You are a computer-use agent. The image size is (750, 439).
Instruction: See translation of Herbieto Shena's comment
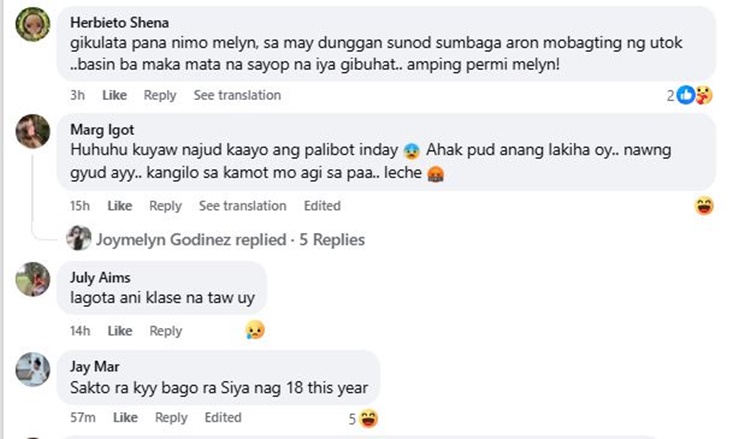[237, 95]
